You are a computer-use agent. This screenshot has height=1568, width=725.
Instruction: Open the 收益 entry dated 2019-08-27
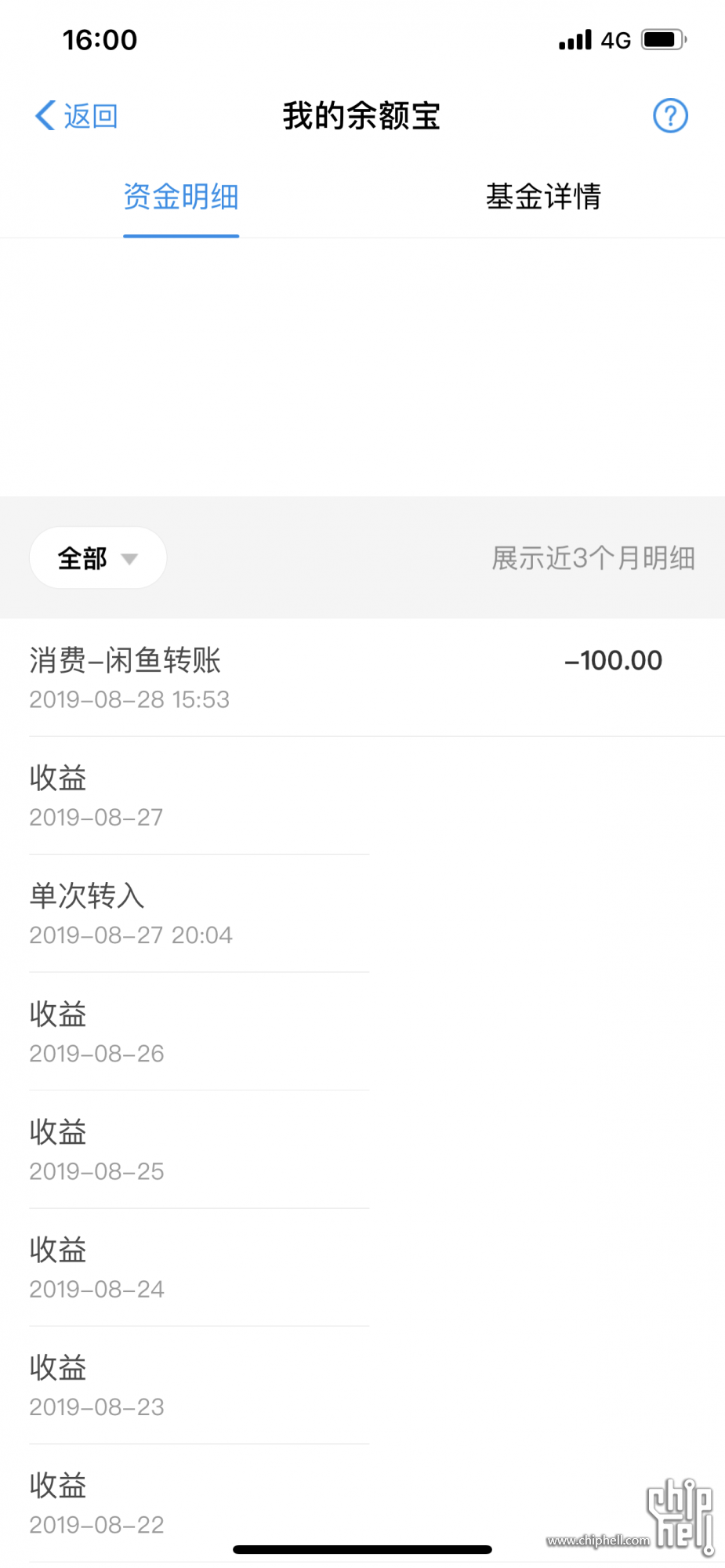coord(362,796)
